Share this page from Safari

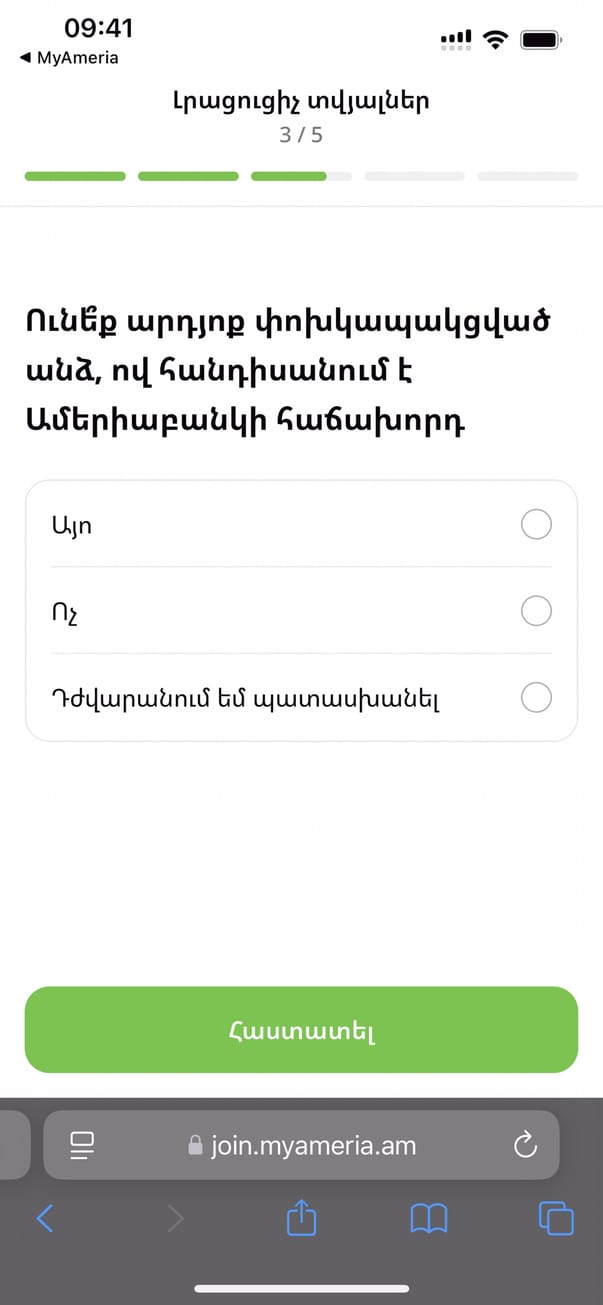click(301, 1218)
